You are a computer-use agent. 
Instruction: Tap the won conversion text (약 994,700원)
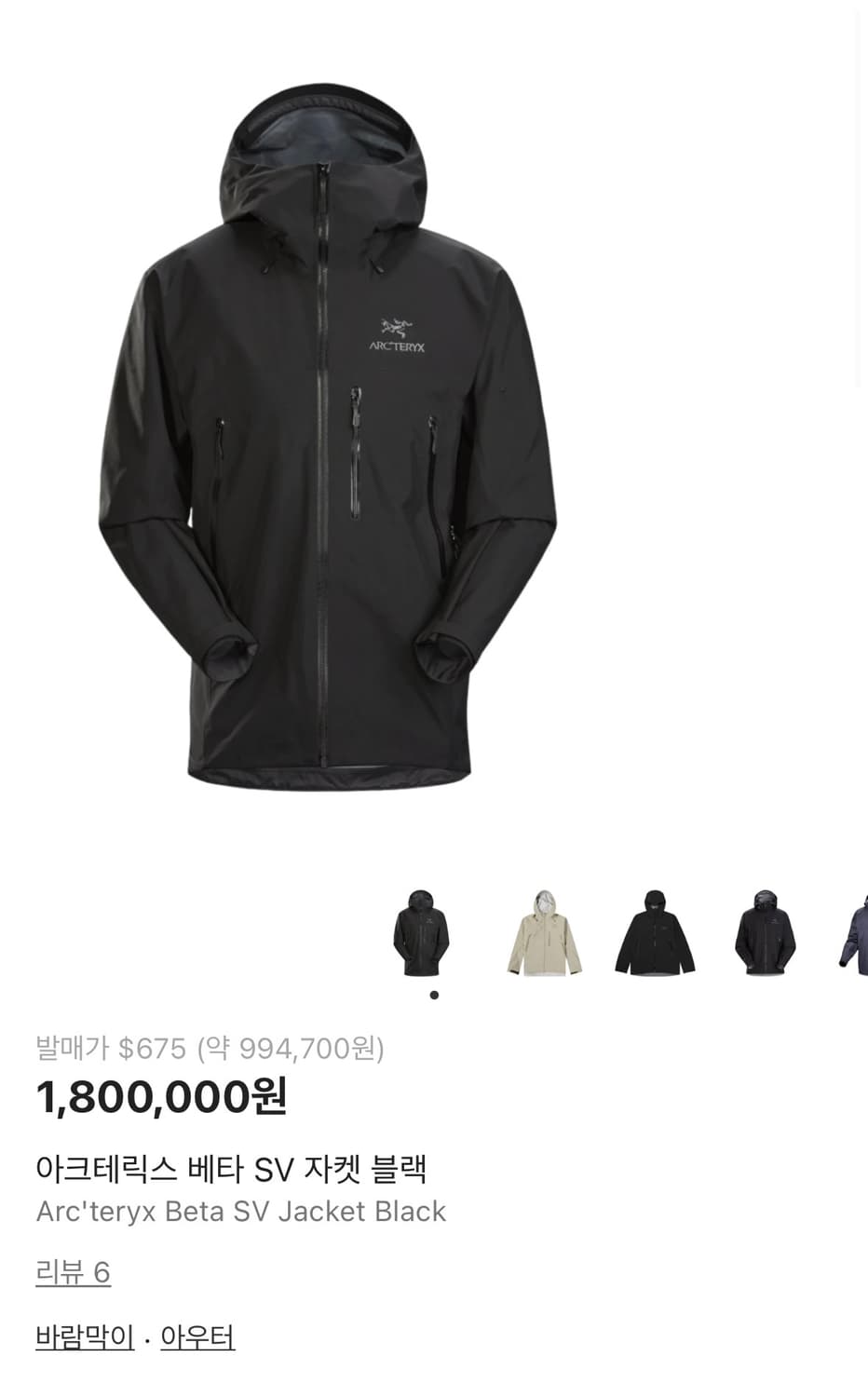[291, 1049]
